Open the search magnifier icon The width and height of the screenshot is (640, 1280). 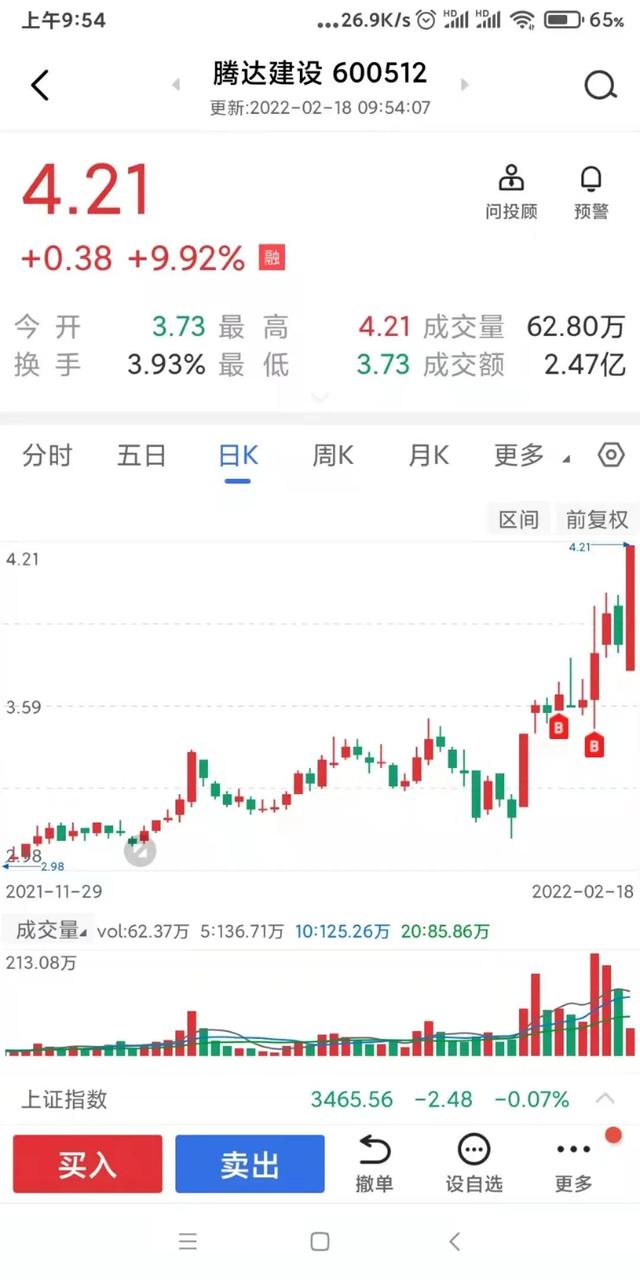pos(600,86)
